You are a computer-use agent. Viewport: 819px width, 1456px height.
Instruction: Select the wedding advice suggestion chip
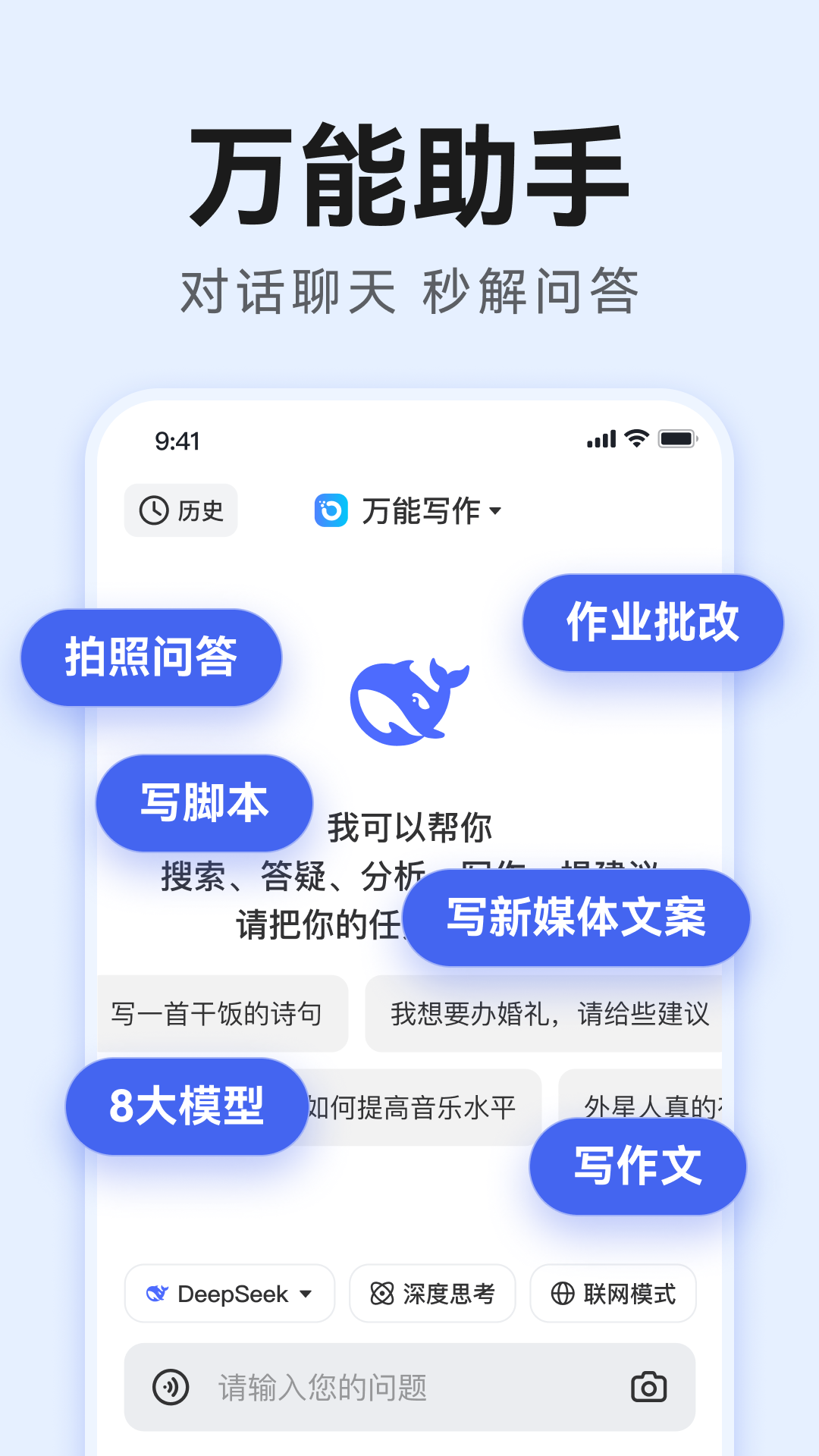[548, 1014]
